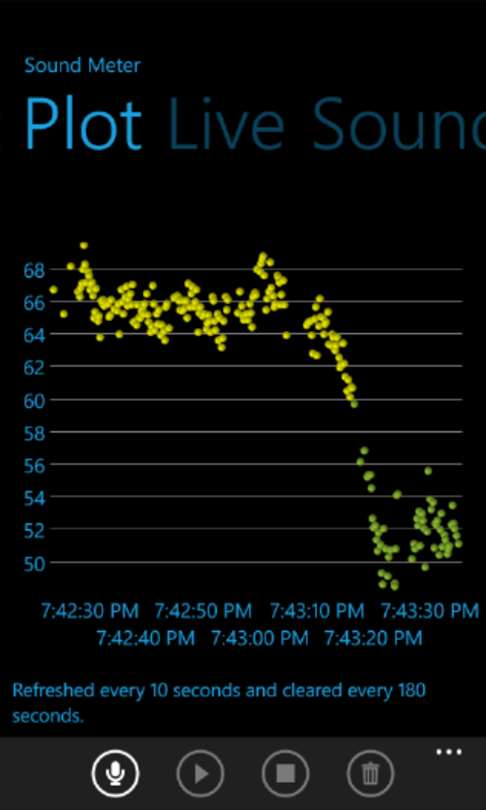486x810 pixels.
Task: Switch to the Live Sound pivot tab
Action: click(326, 124)
